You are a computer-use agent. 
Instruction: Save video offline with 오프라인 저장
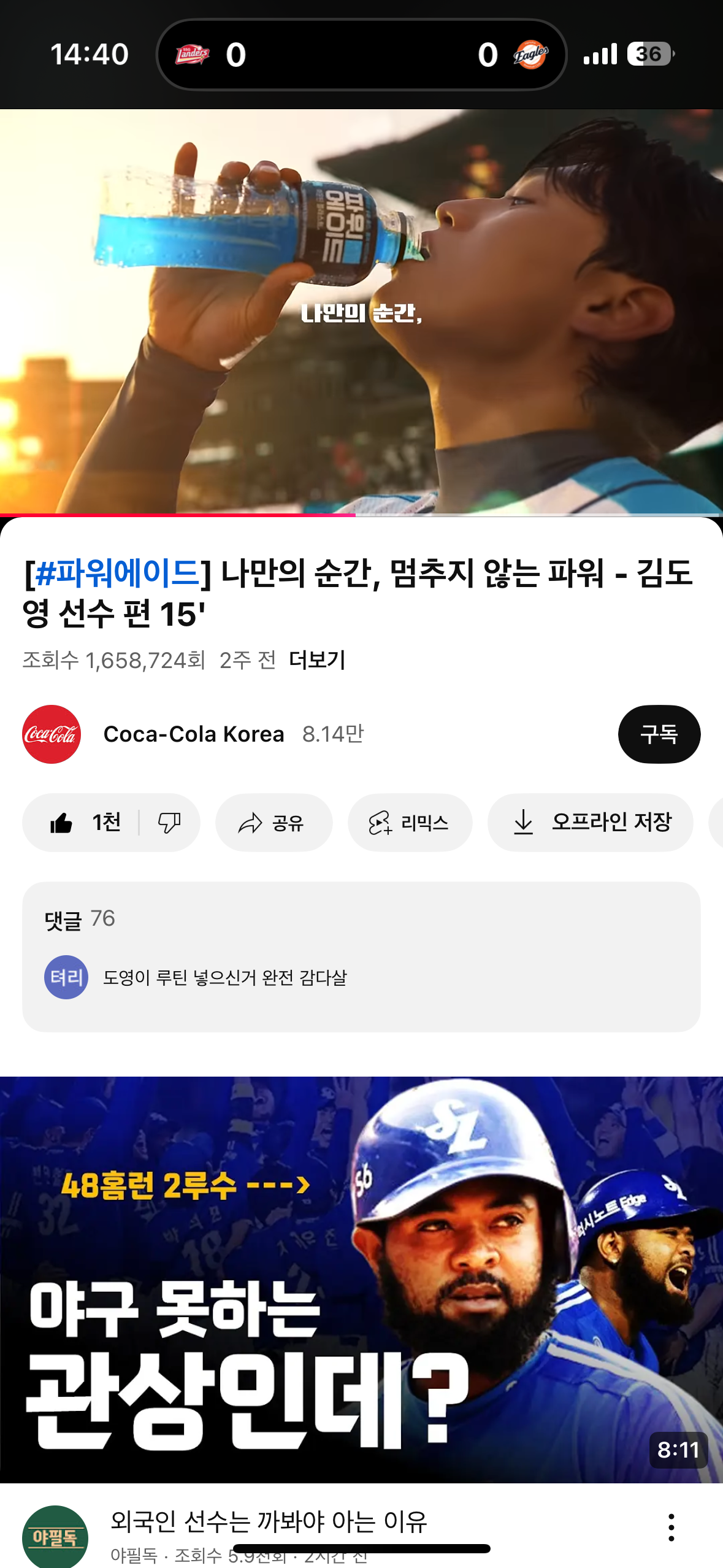[590, 823]
